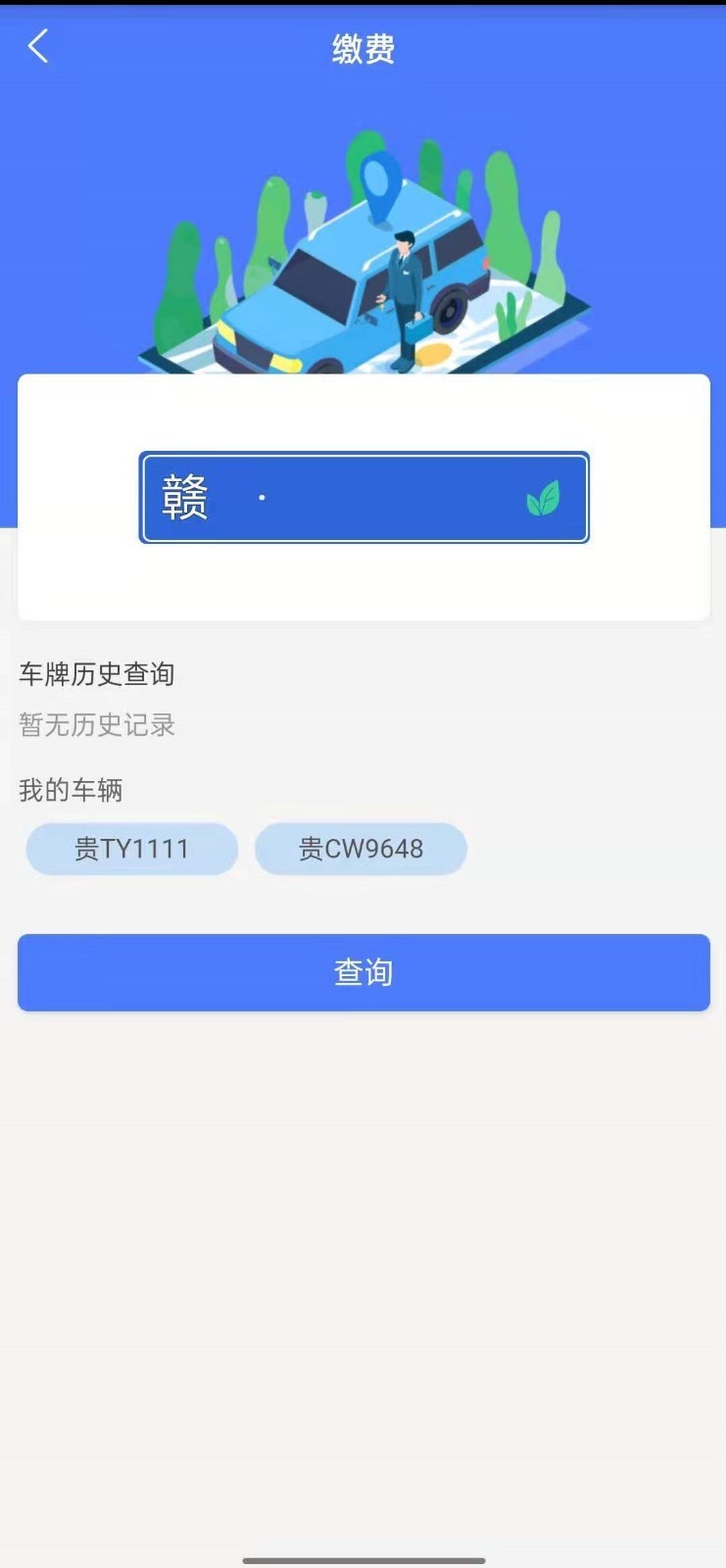Image resolution: width=726 pixels, height=1568 pixels.
Task: Select vehicle 贵TY1111
Action: coord(132,849)
